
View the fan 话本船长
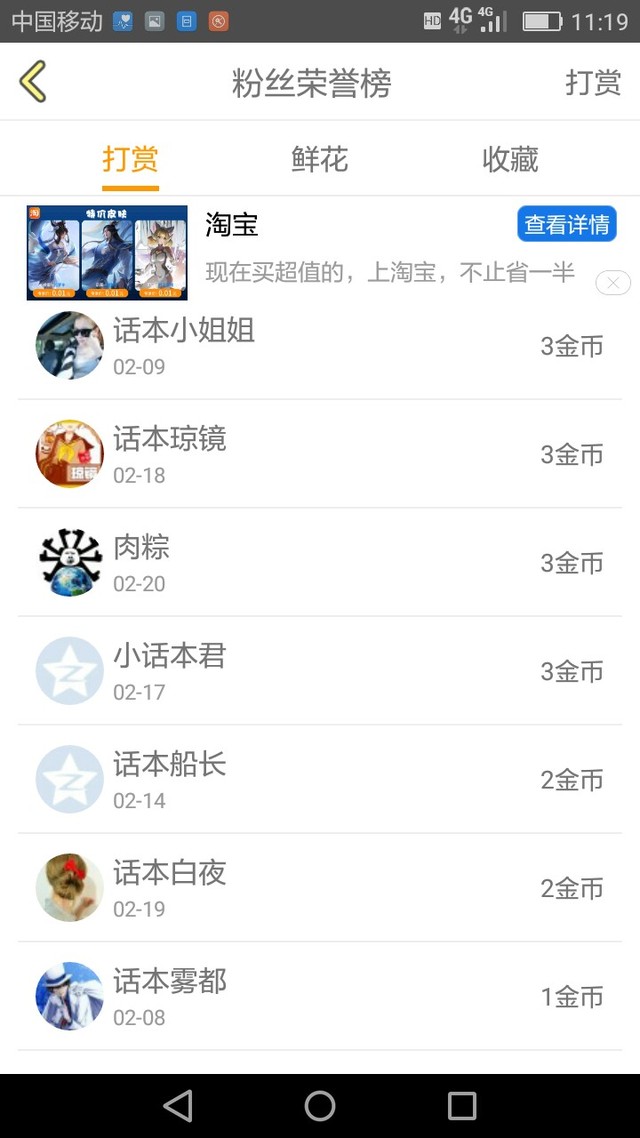(x=320, y=779)
